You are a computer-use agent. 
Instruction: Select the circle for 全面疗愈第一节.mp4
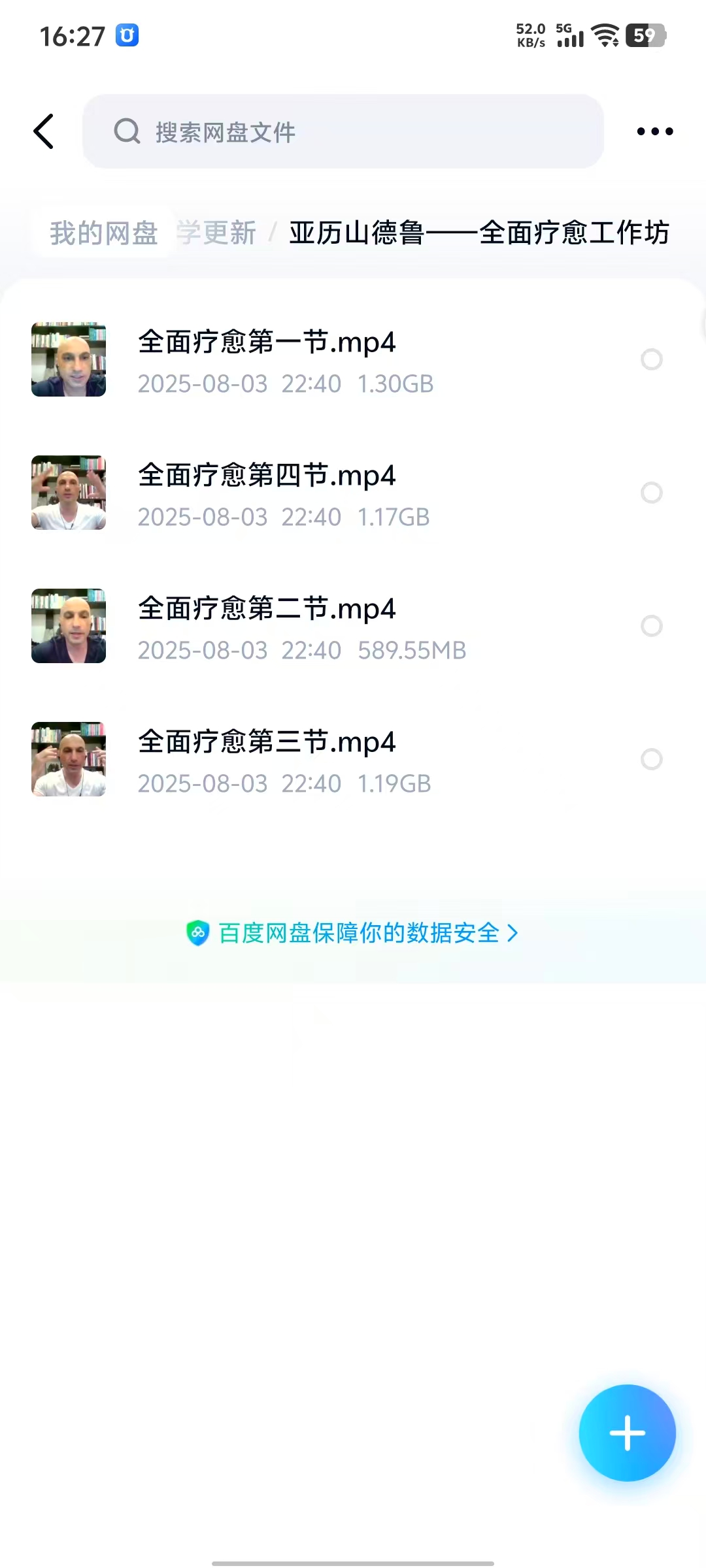click(651, 359)
